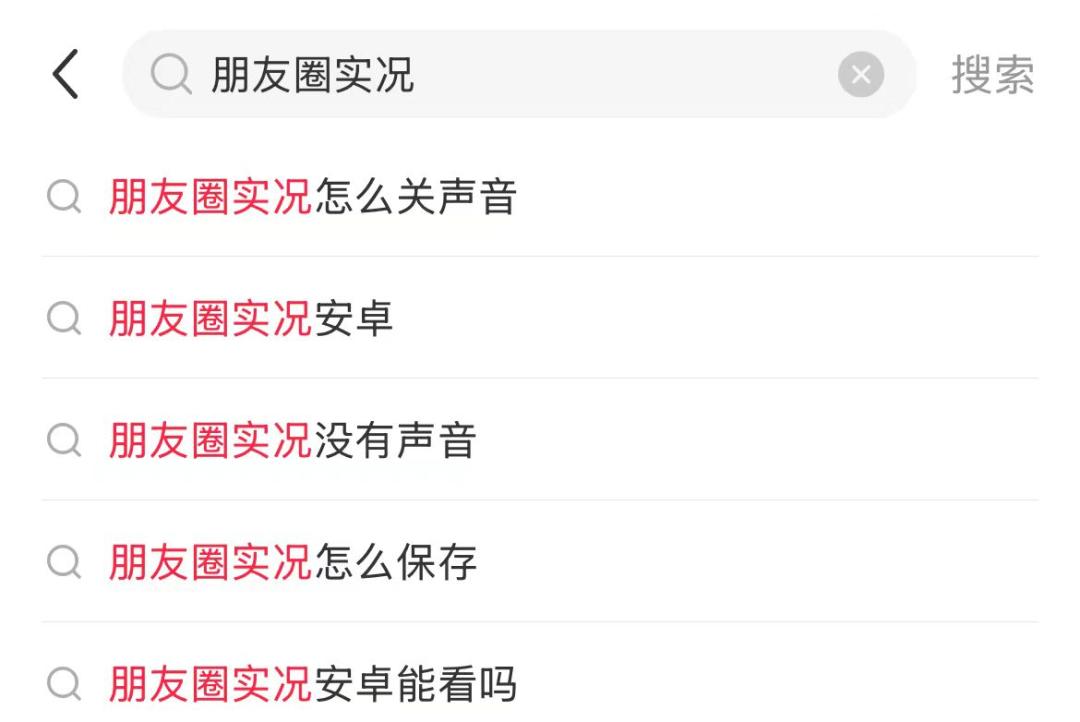Open suggestion 朋友圈实况安卓

pyautogui.click(x=540, y=318)
